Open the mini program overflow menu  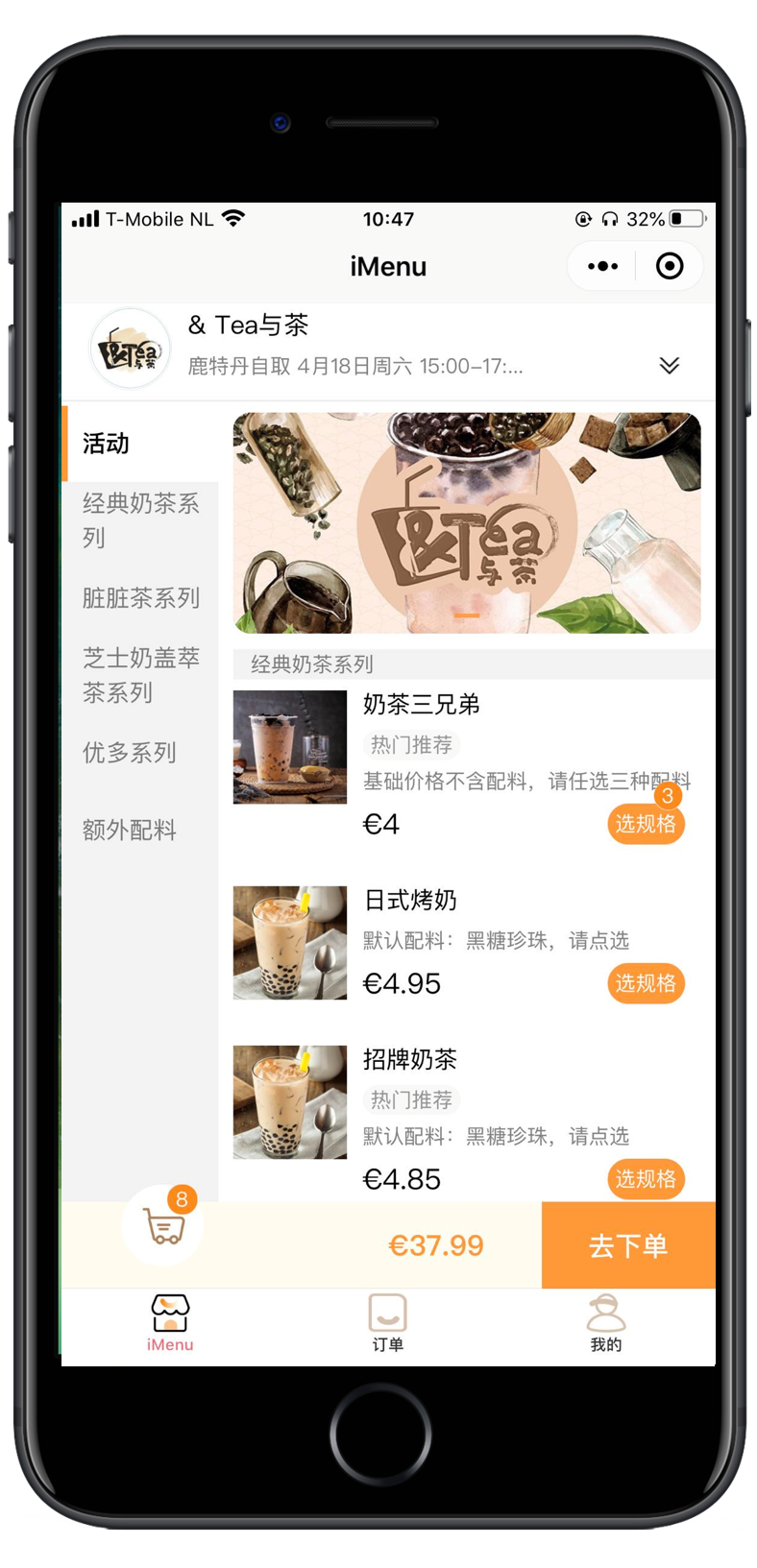click(602, 267)
